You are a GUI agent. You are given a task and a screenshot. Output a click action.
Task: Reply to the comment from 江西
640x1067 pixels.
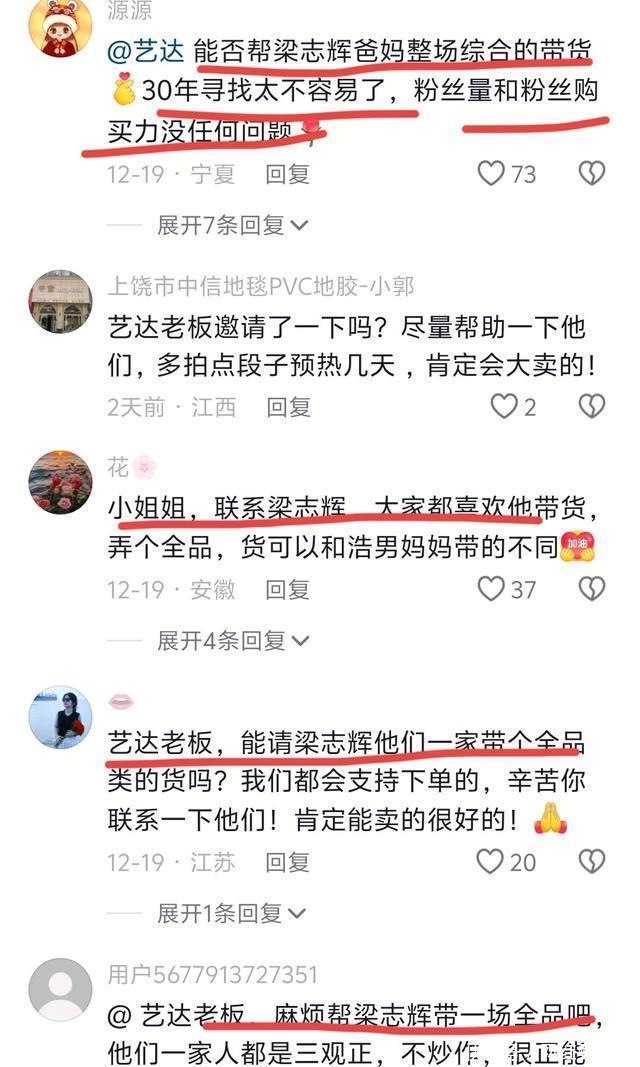click(287, 406)
